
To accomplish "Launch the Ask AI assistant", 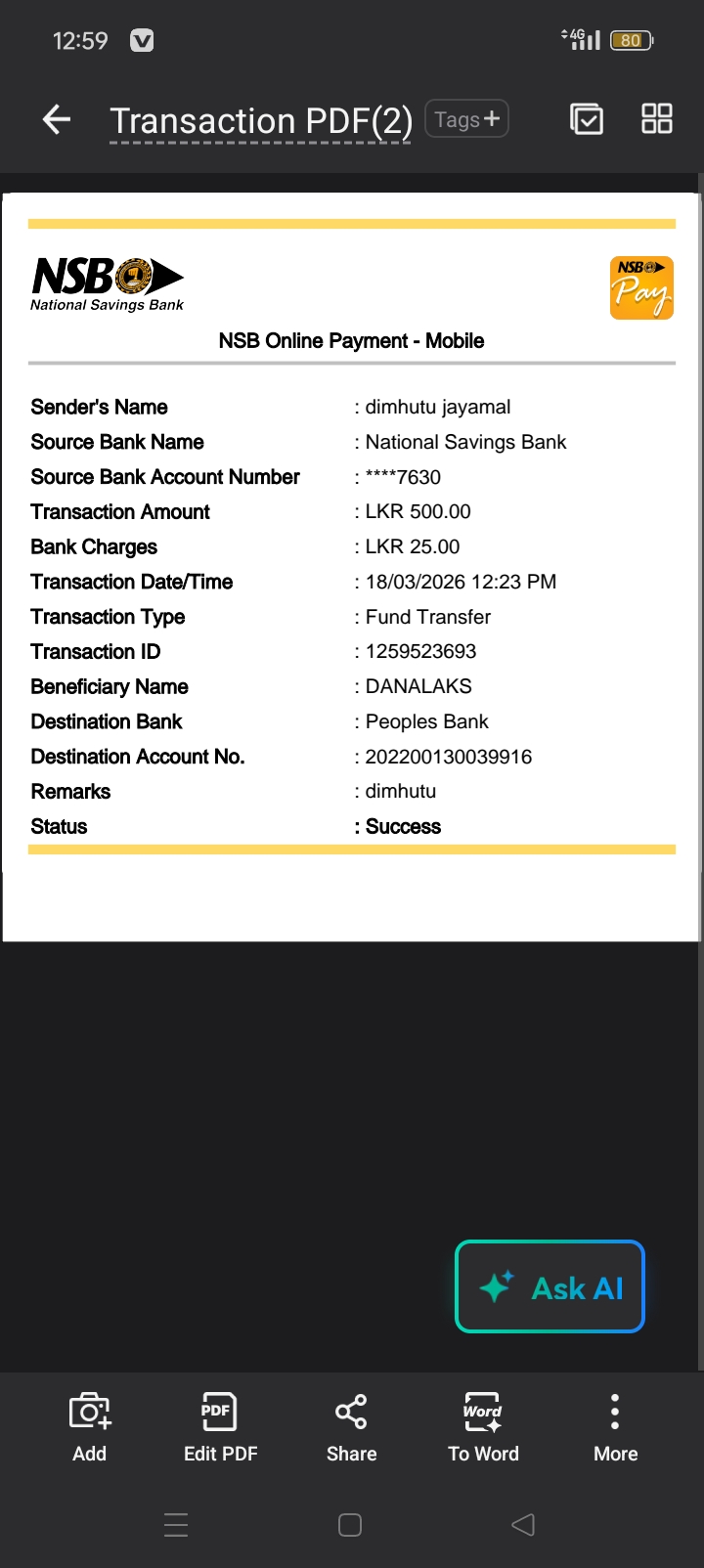I will coord(550,1286).
